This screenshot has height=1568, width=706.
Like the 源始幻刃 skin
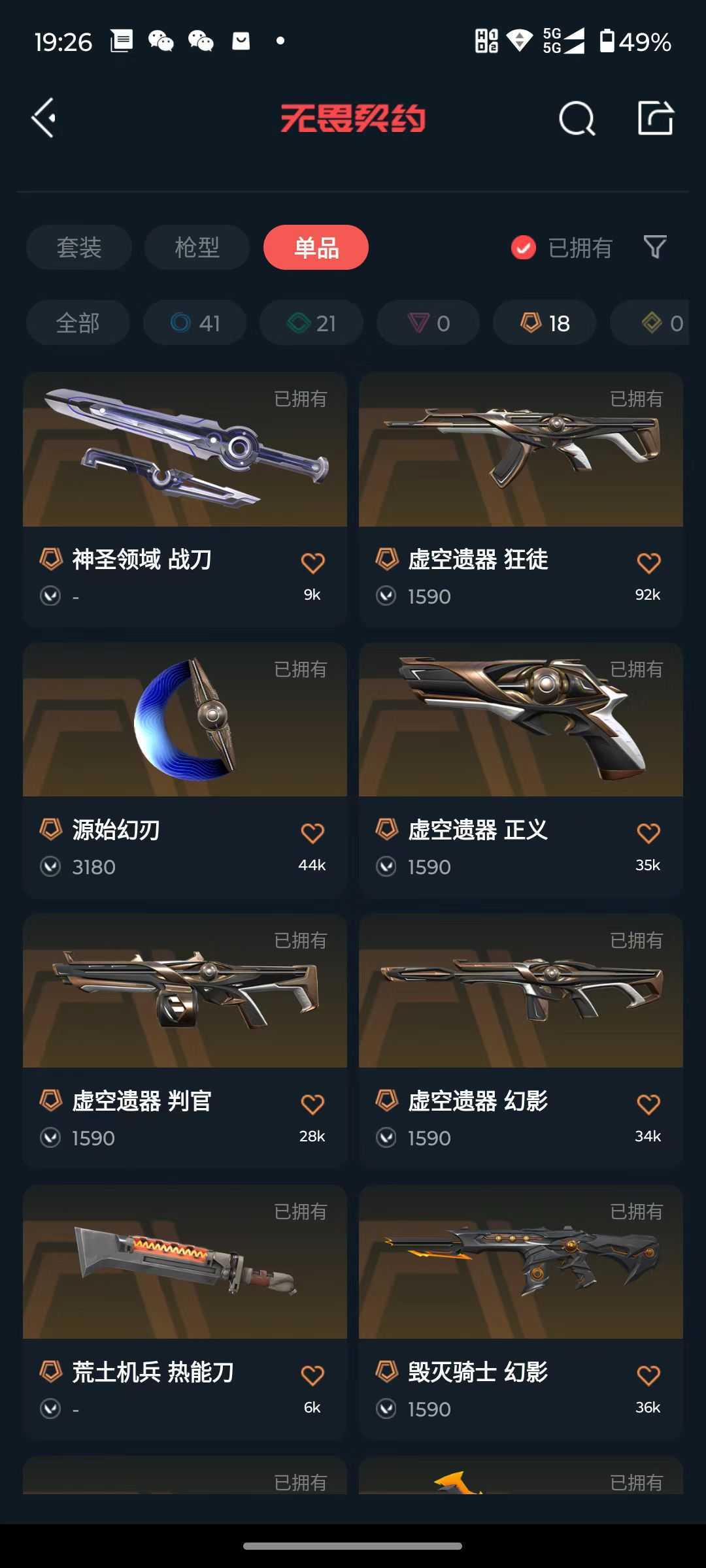tap(312, 833)
